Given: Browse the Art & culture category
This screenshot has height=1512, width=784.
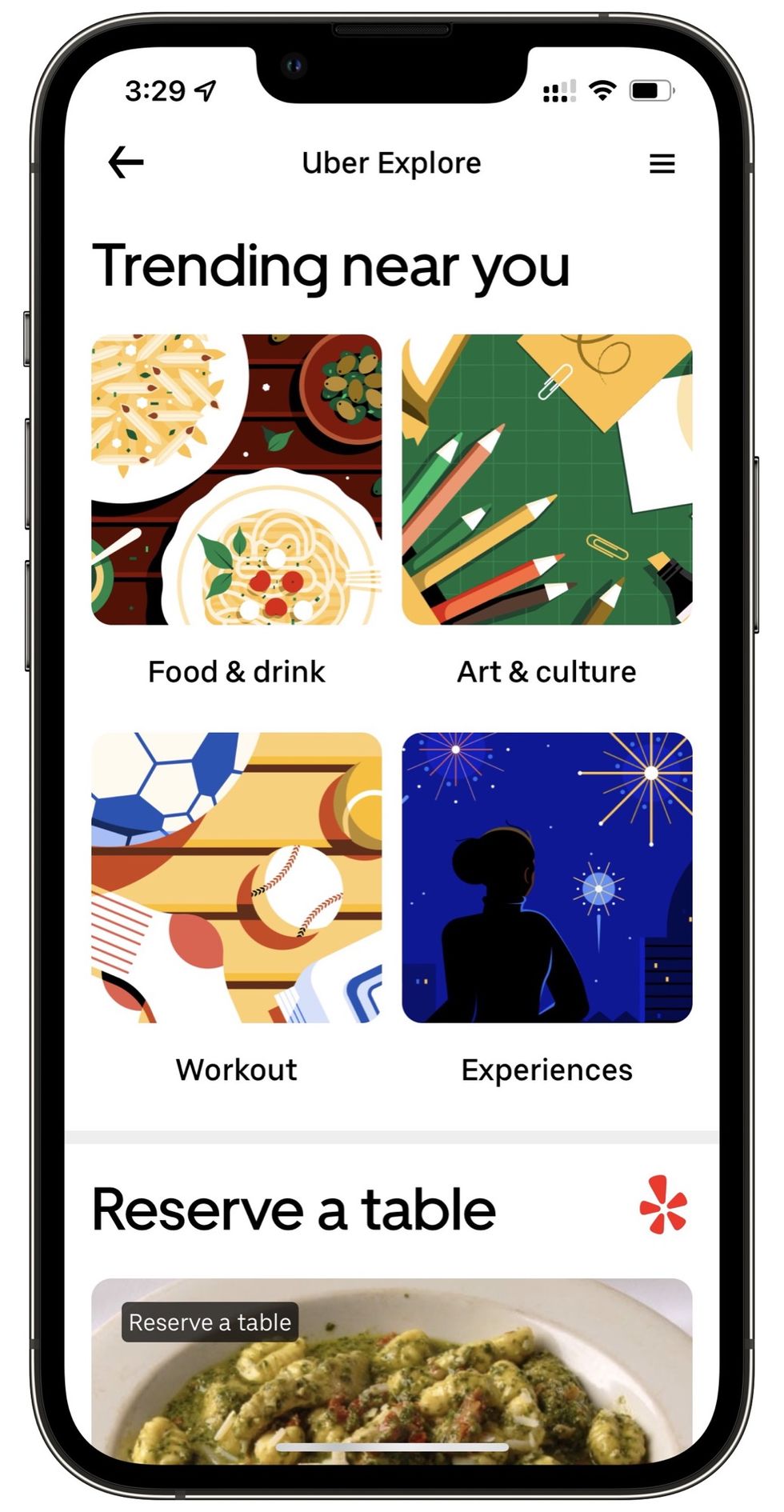Looking at the screenshot, I should point(546,480).
